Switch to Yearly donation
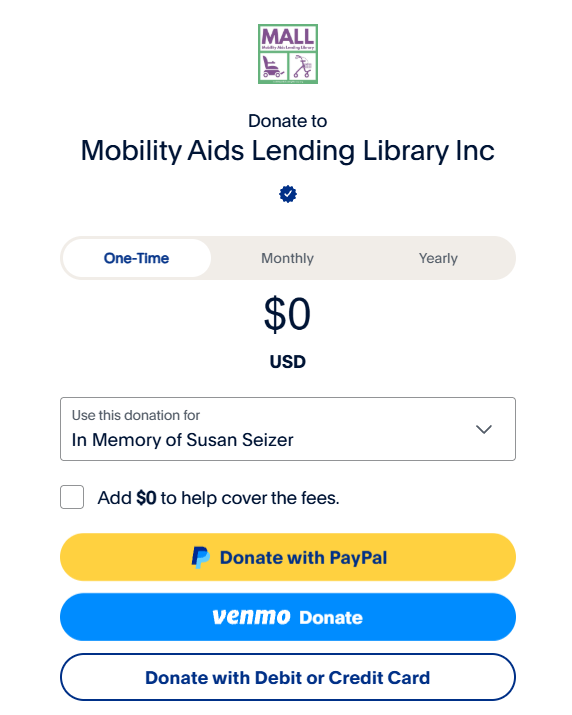Image resolution: width=572 pixels, height=715 pixels. [x=438, y=258]
